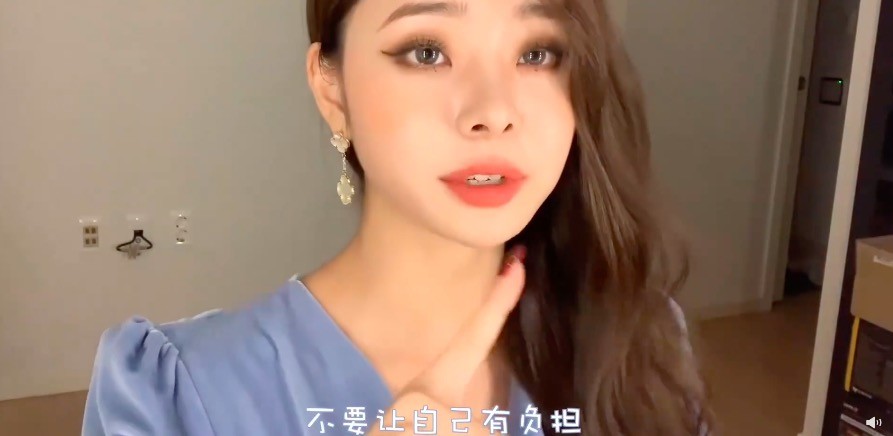This screenshot has height=436, width=893.
Task: Mute the video using the speaker icon
Action: pyautogui.click(x=872, y=422)
